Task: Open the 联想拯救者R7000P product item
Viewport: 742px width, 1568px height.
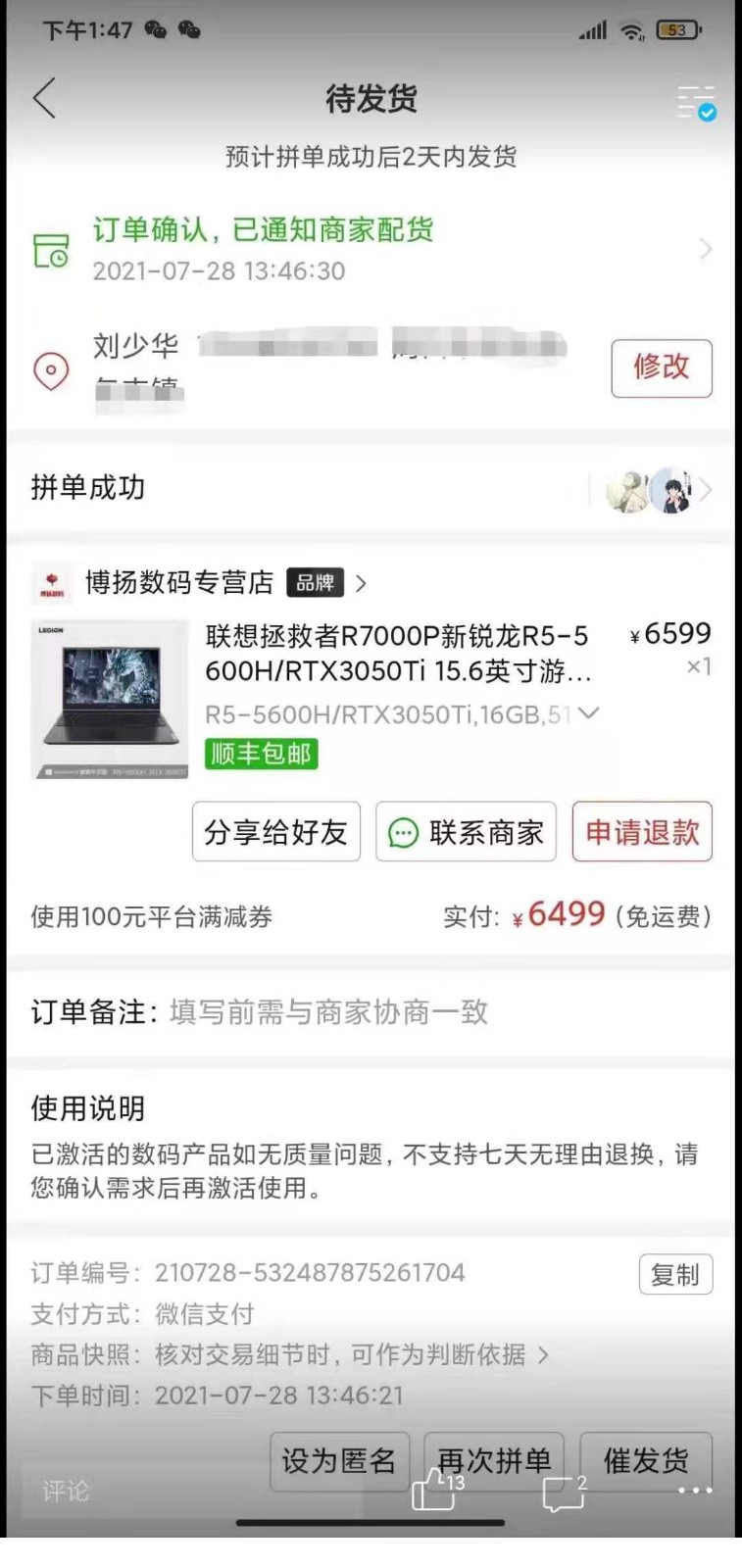Action: (396, 653)
